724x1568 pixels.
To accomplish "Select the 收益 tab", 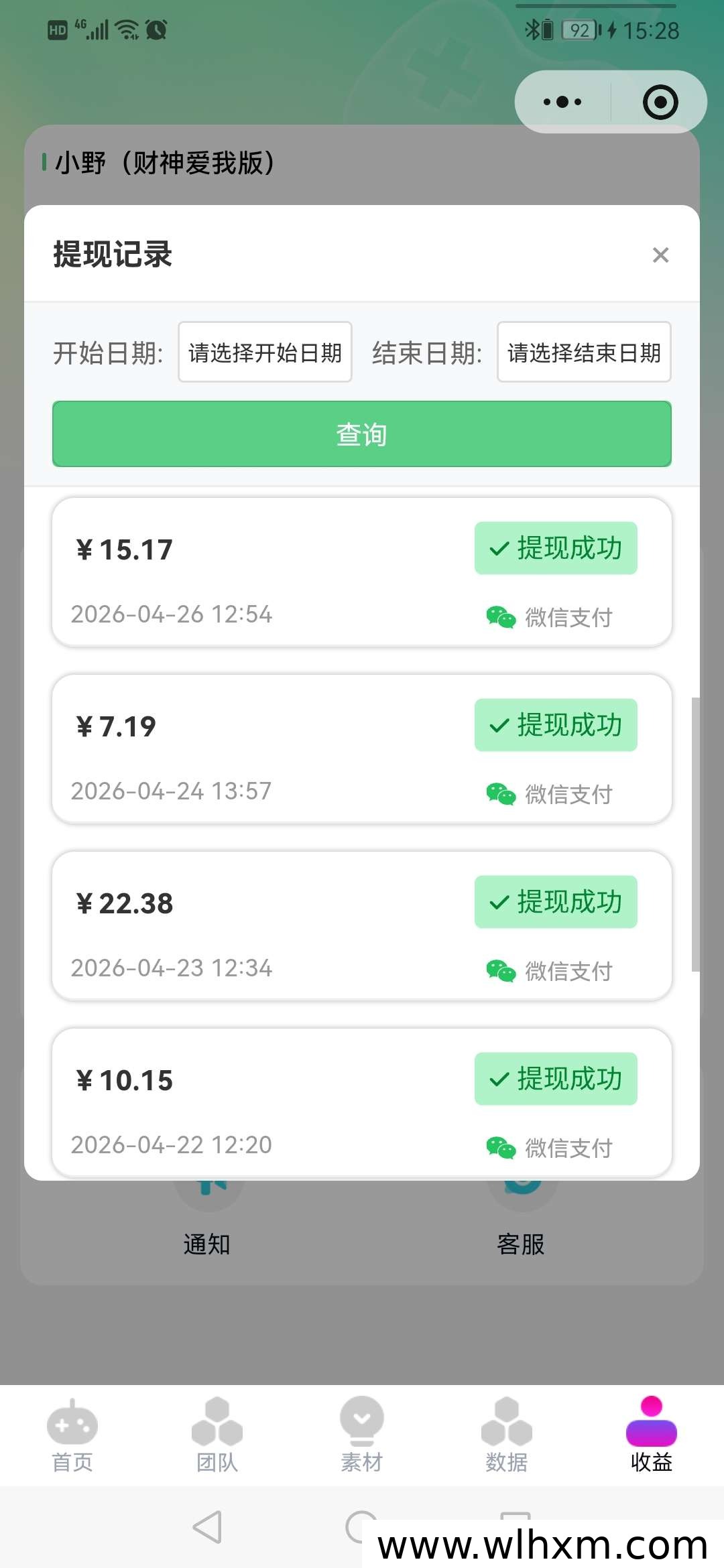I will 652,1435.
